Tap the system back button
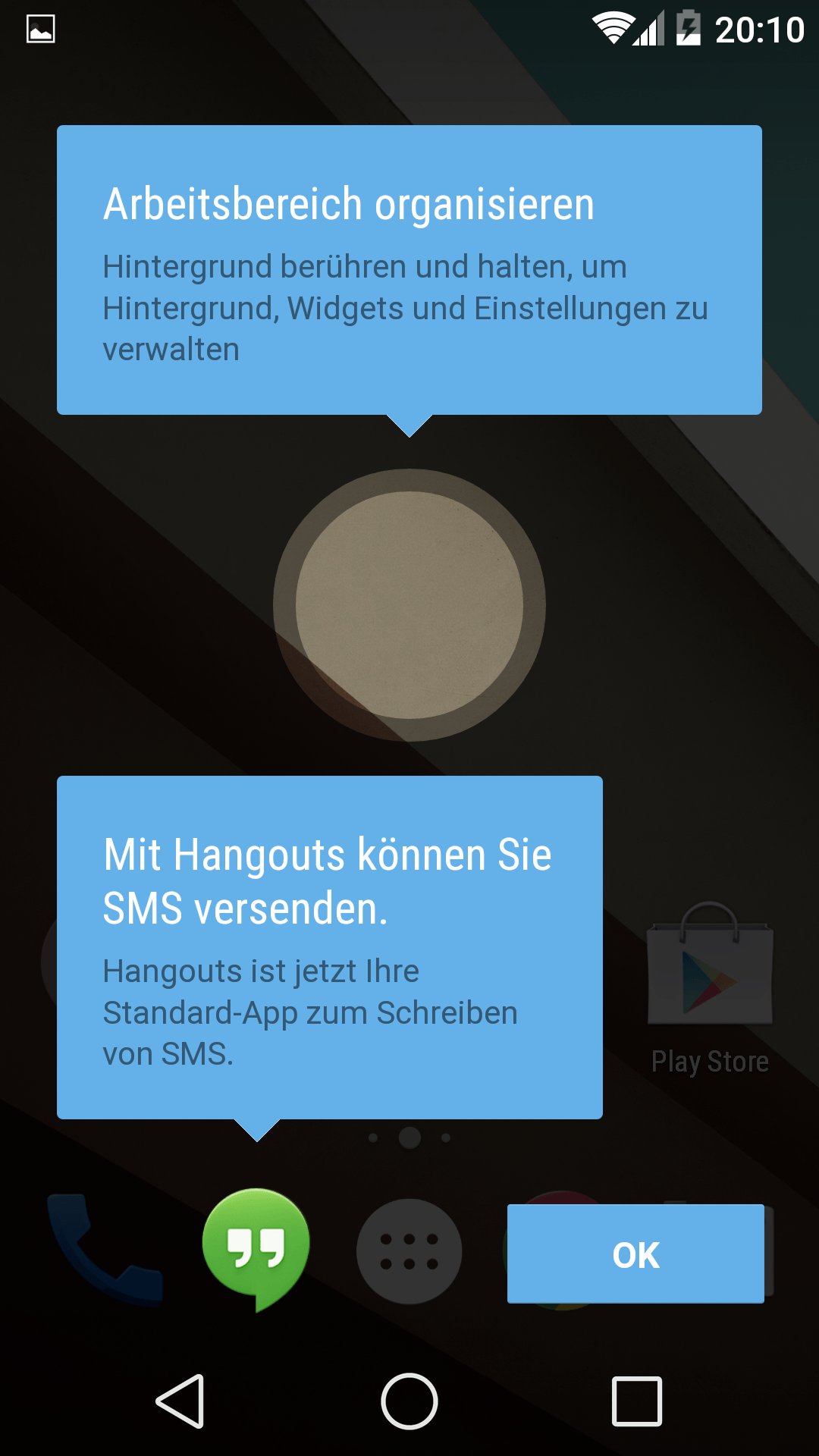 click(x=182, y=1401)
